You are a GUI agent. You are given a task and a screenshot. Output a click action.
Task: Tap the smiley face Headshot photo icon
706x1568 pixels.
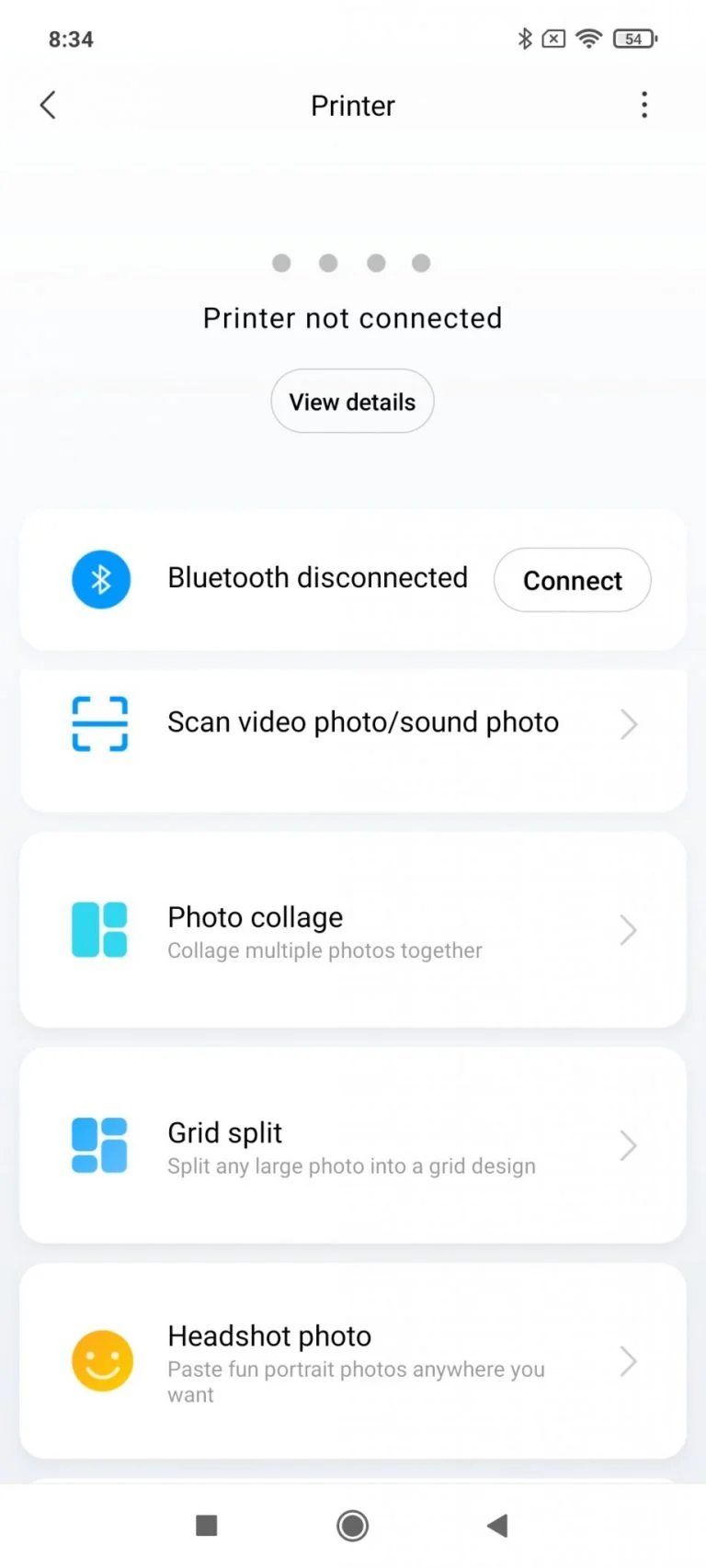[101, 1361]
